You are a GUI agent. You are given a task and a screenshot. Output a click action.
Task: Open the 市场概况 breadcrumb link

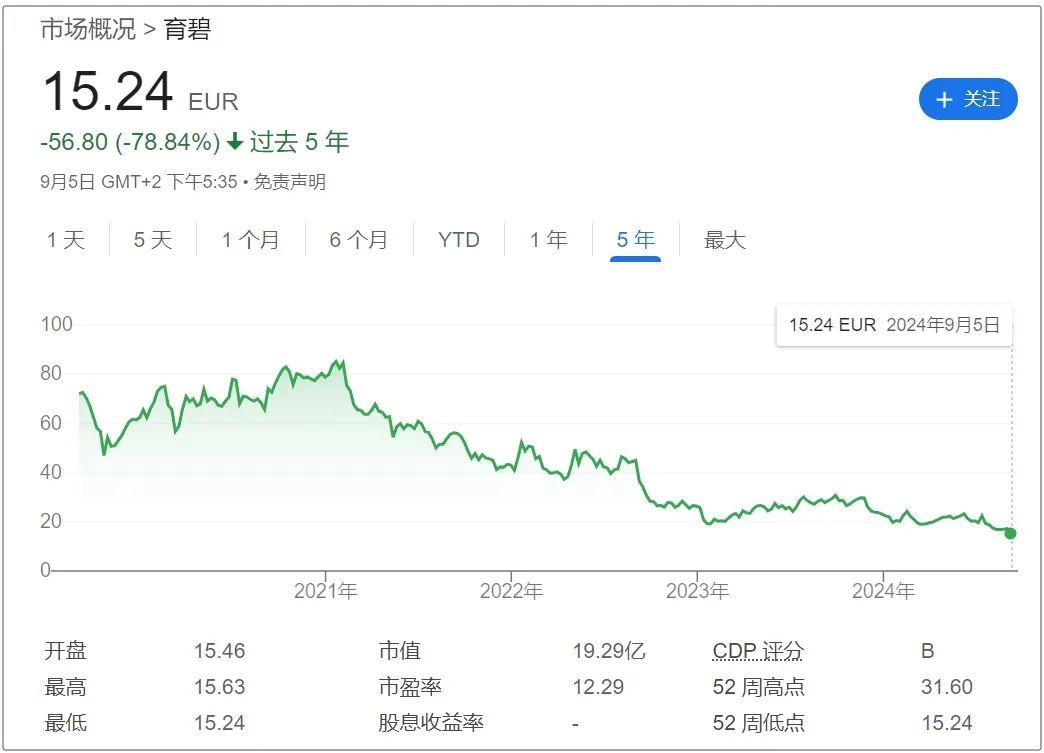pos(87,29)
